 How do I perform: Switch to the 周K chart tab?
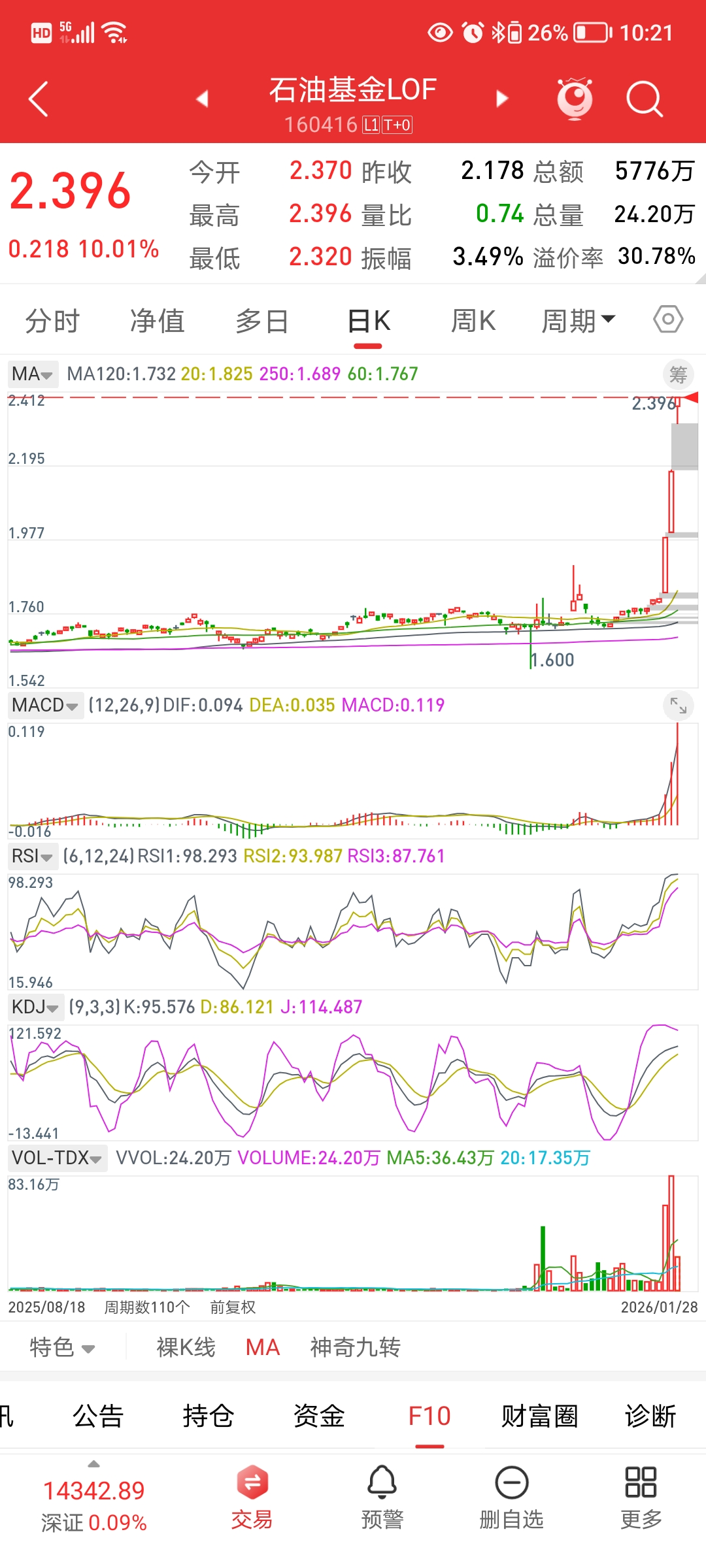pos(473,321)
